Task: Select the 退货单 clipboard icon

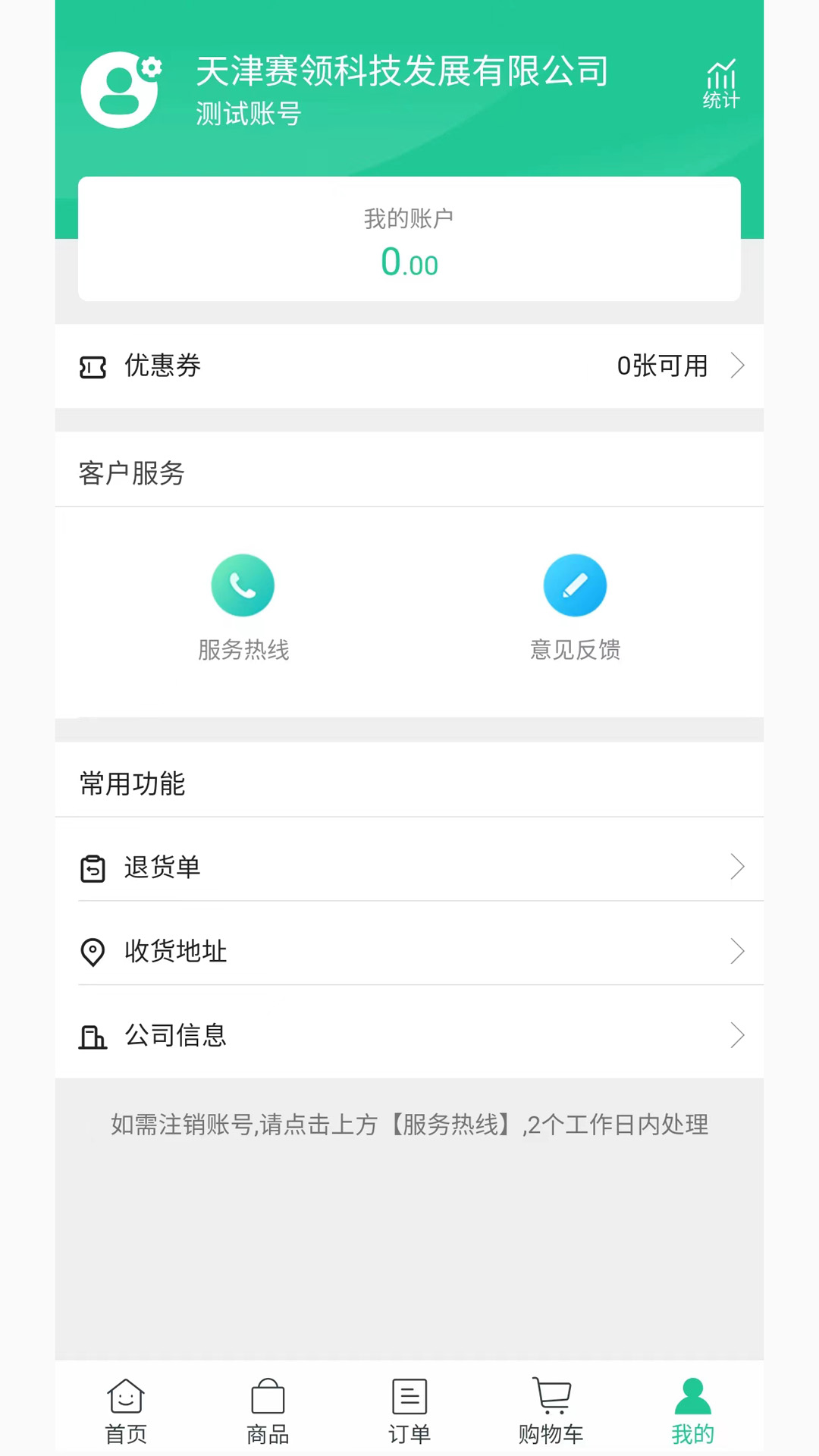Action: (93, 868)
